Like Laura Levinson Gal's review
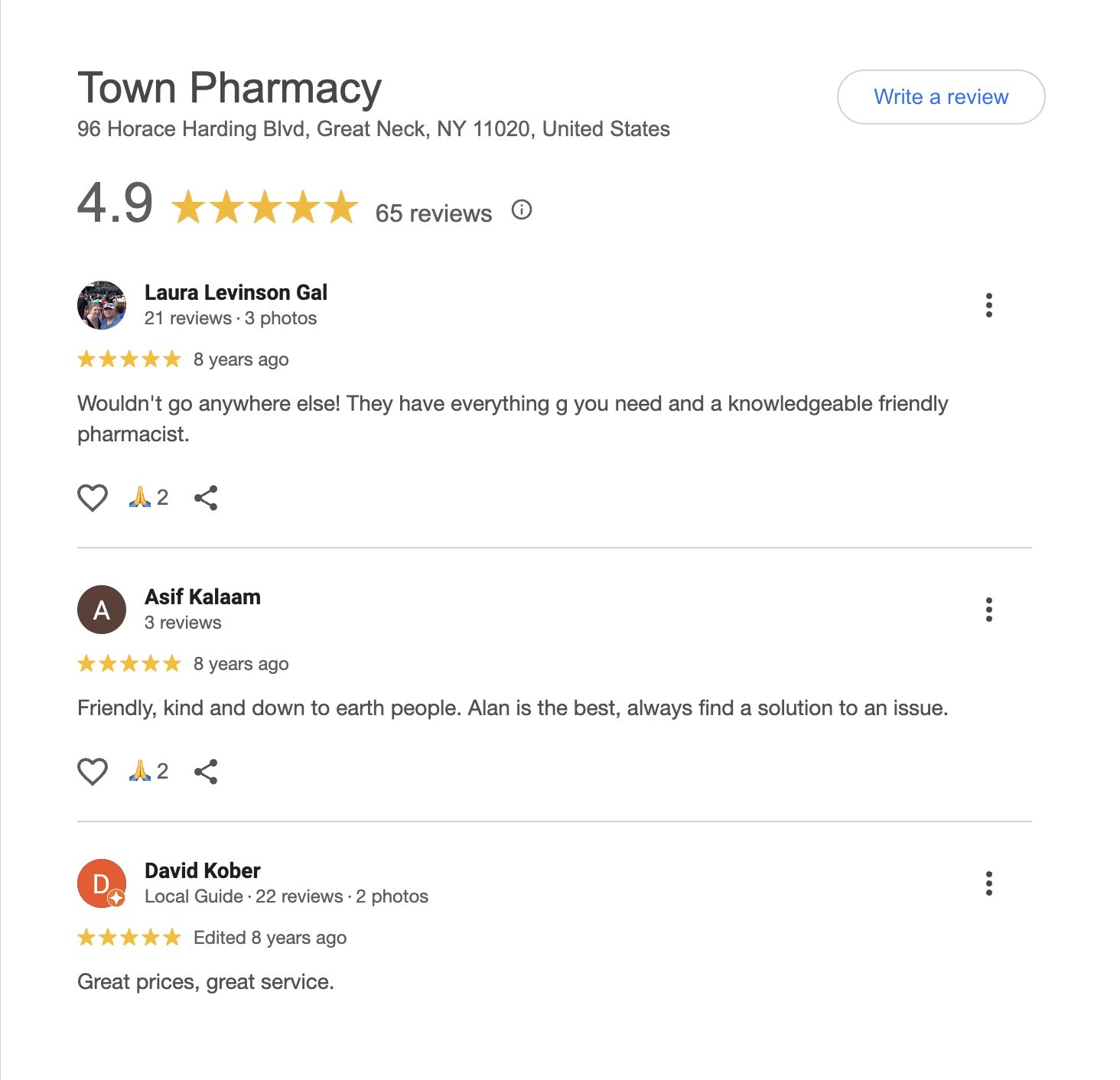 93,498
